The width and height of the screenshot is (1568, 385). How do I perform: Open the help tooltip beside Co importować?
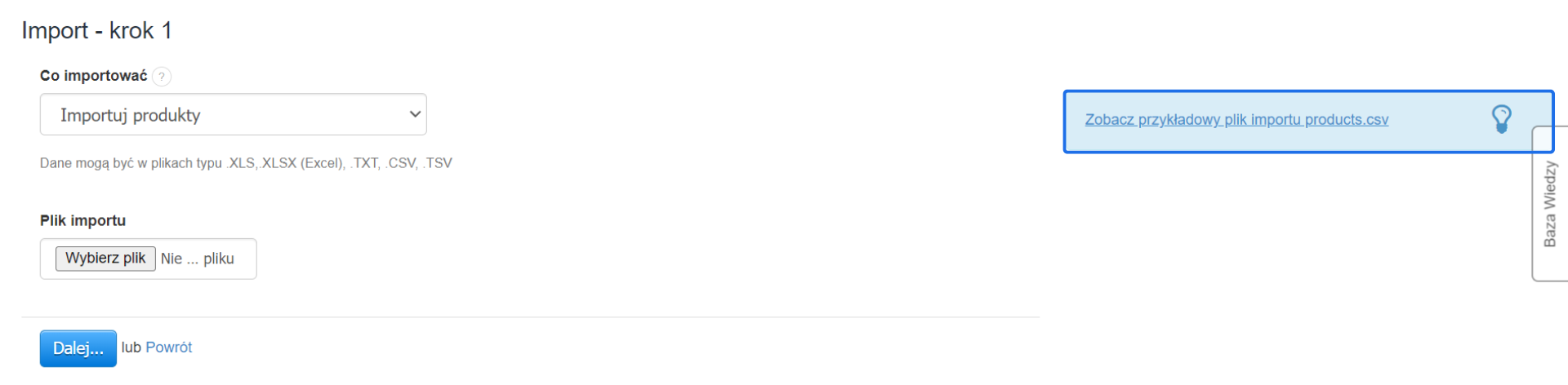tap(162, 77)
